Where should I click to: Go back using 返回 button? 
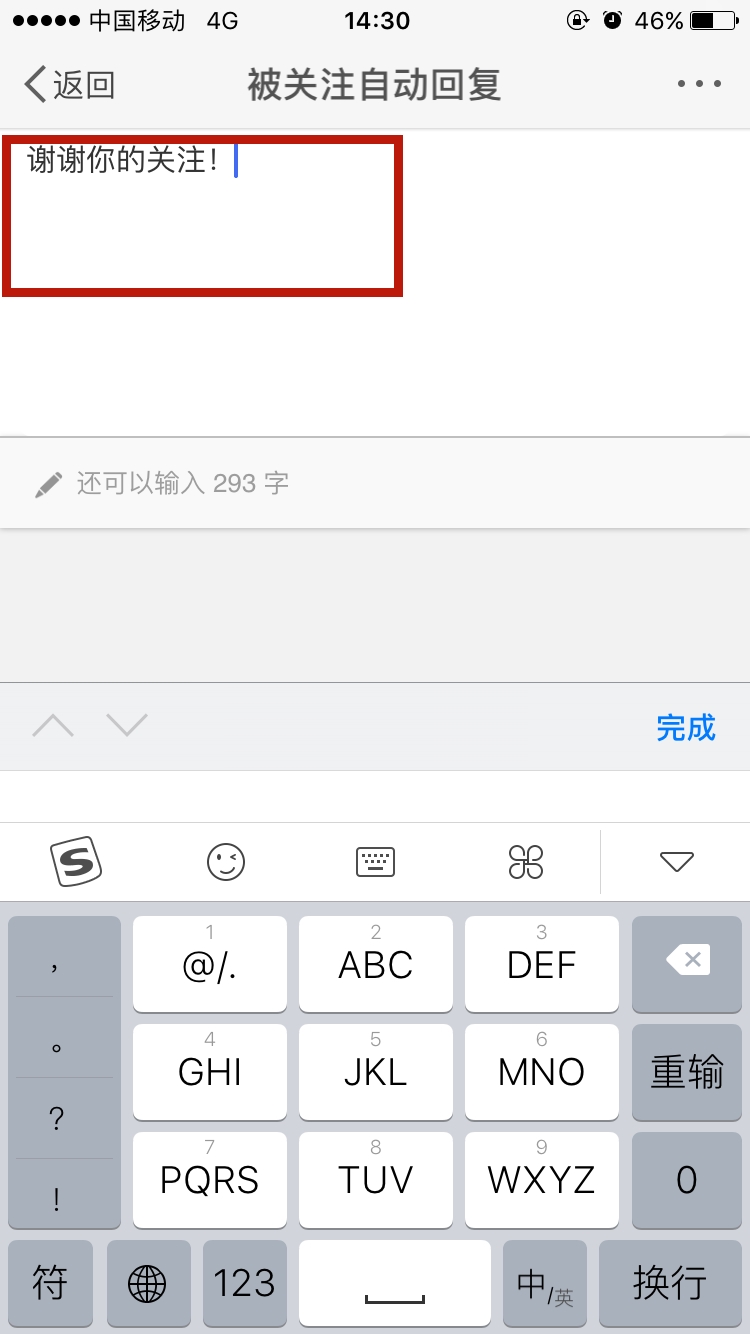(x=70, y=85)
